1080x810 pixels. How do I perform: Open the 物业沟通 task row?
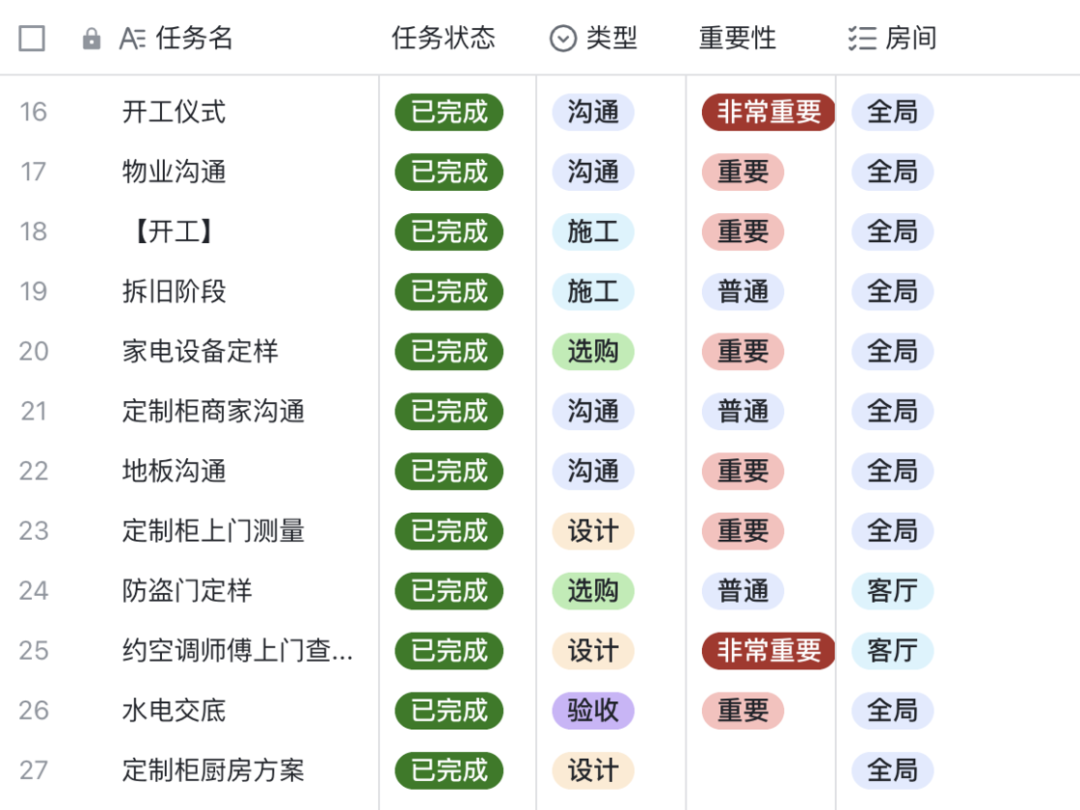(x=174, y=171)
